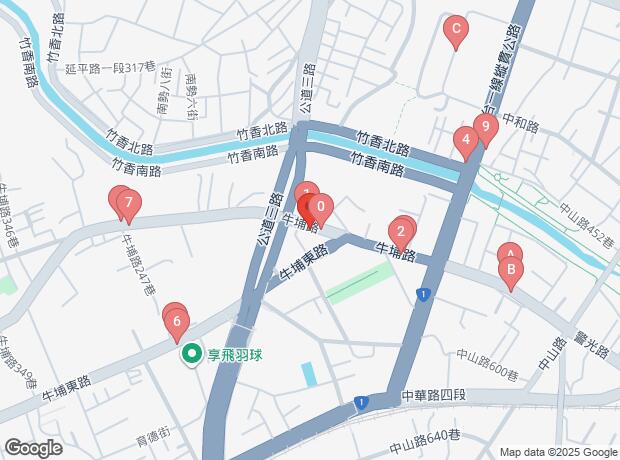Image resolution: width=620 pixels, height=460 pixels.
Task: Tap the pin labeled C
Action: (x=456, y=30)
